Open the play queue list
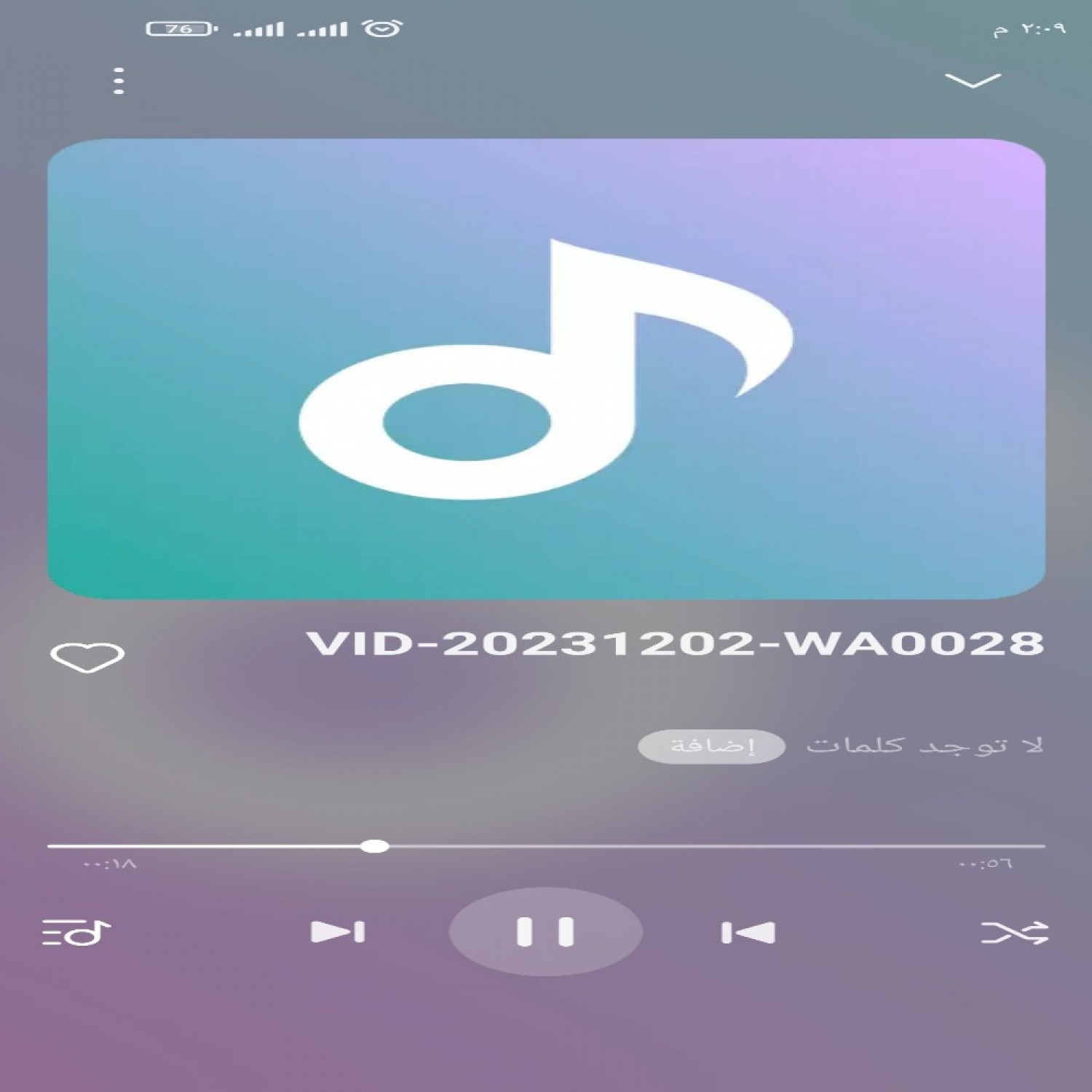1092x1092 pixels. 76,933
